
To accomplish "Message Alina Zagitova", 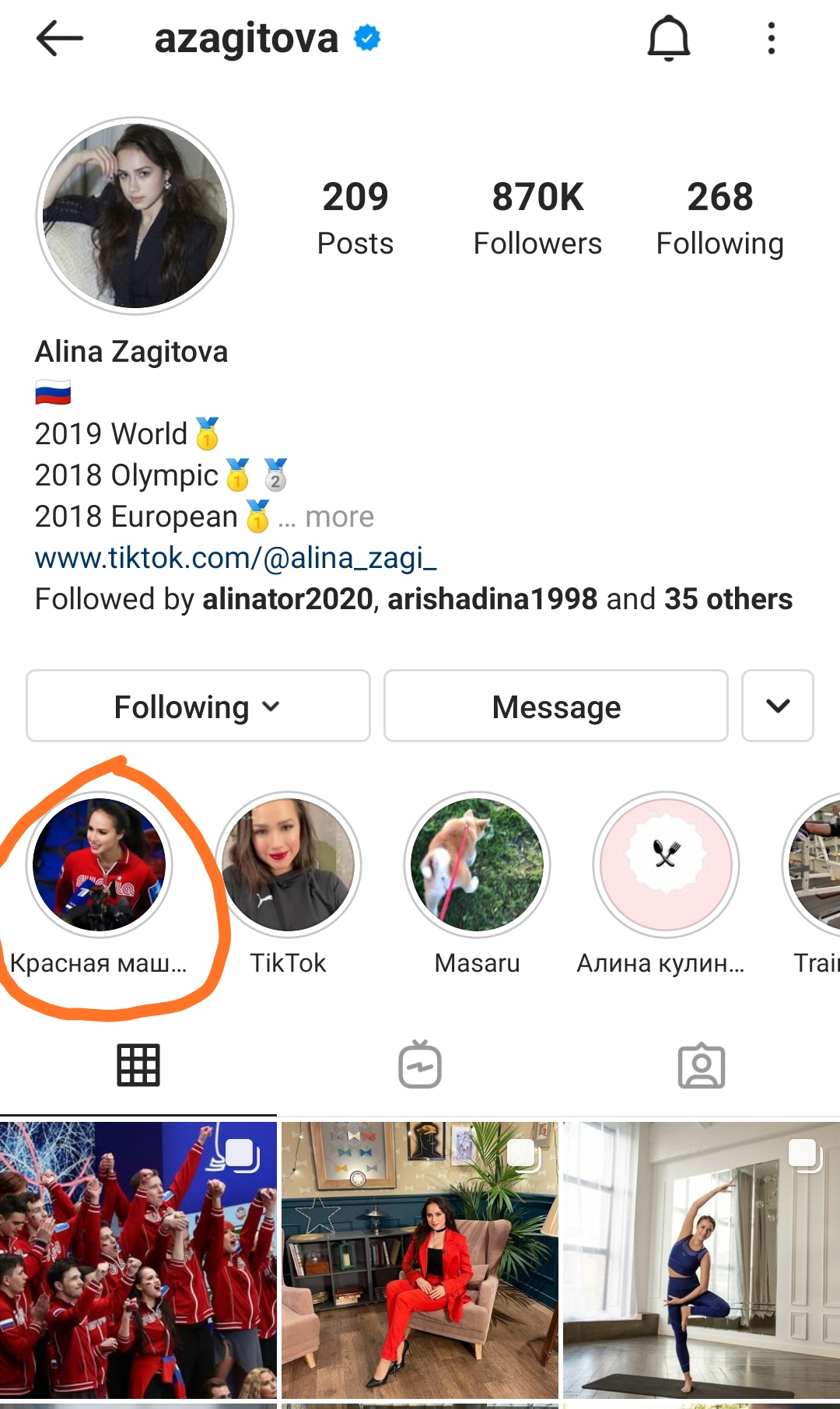I will [556, 706].
